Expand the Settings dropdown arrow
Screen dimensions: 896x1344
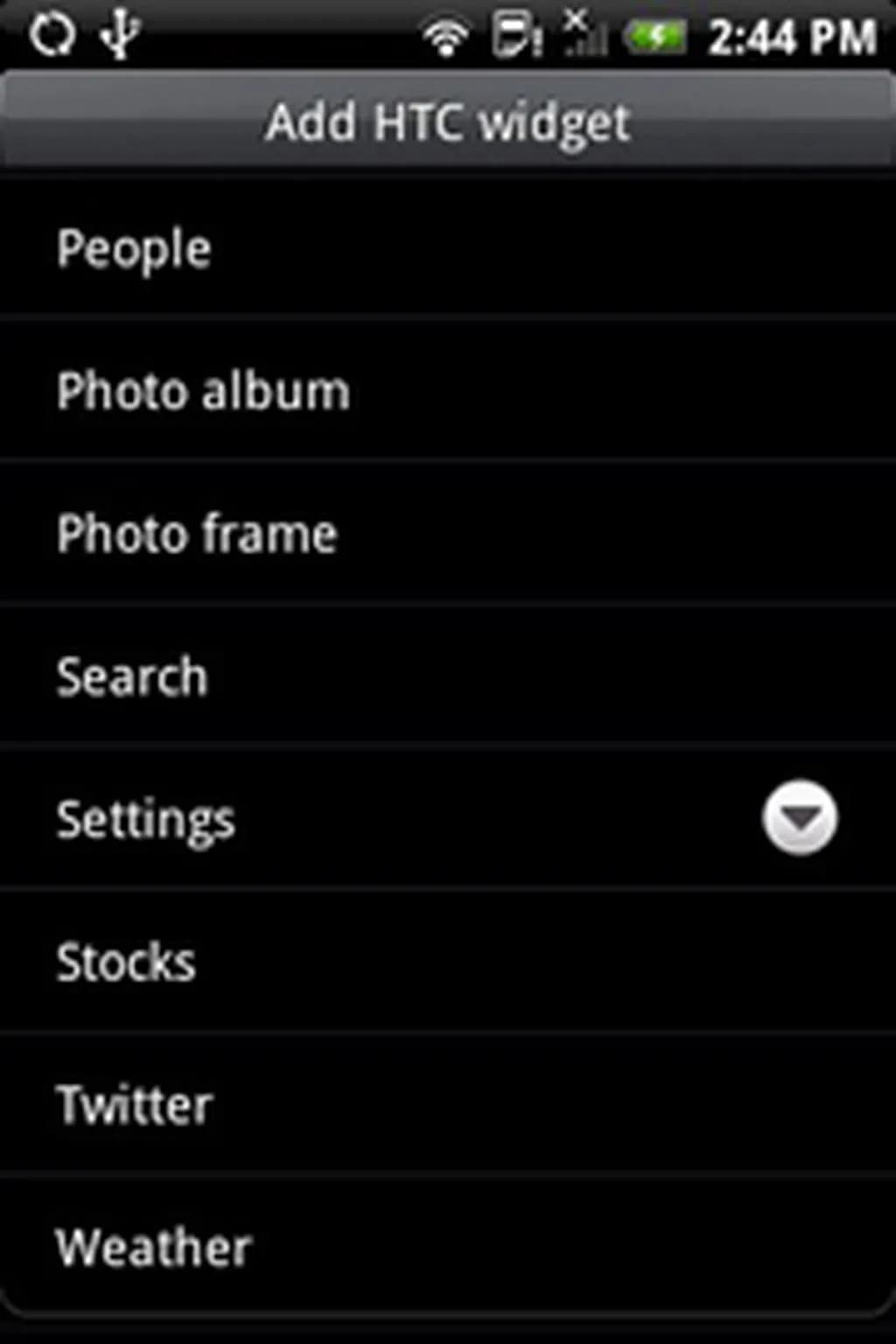(799, 818)
